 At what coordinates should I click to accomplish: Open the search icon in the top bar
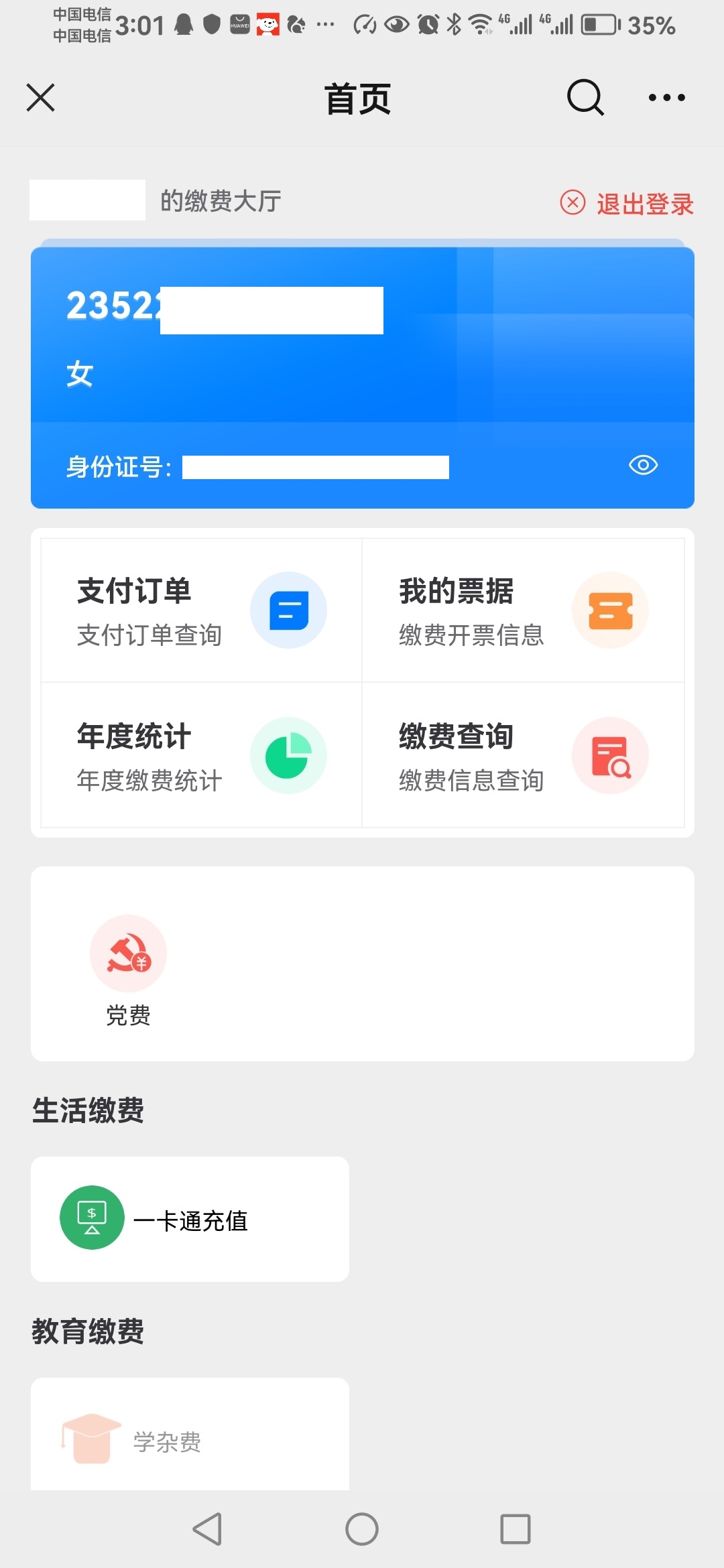pos(585,98)
